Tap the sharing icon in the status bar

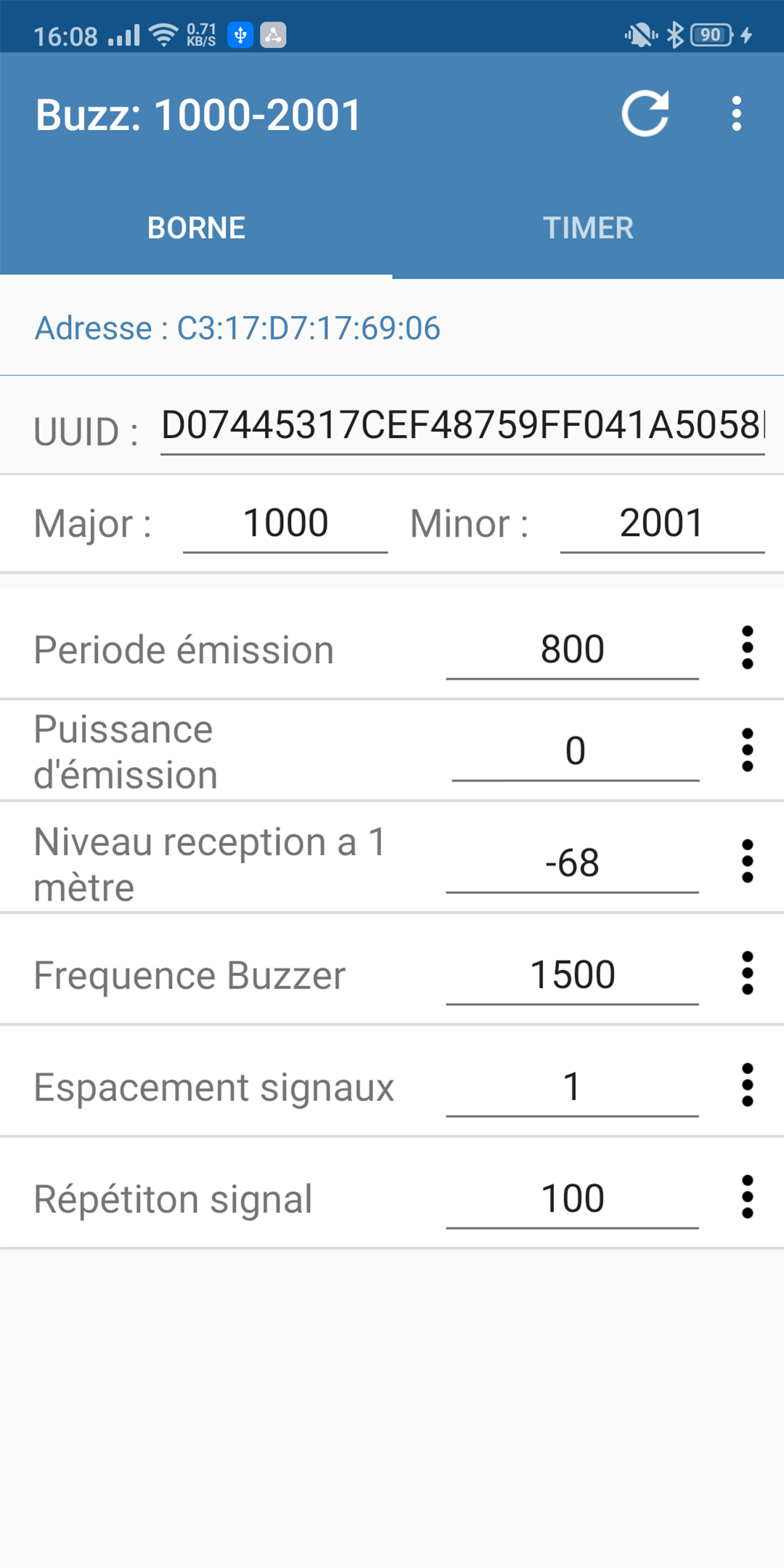coord(272,33)
